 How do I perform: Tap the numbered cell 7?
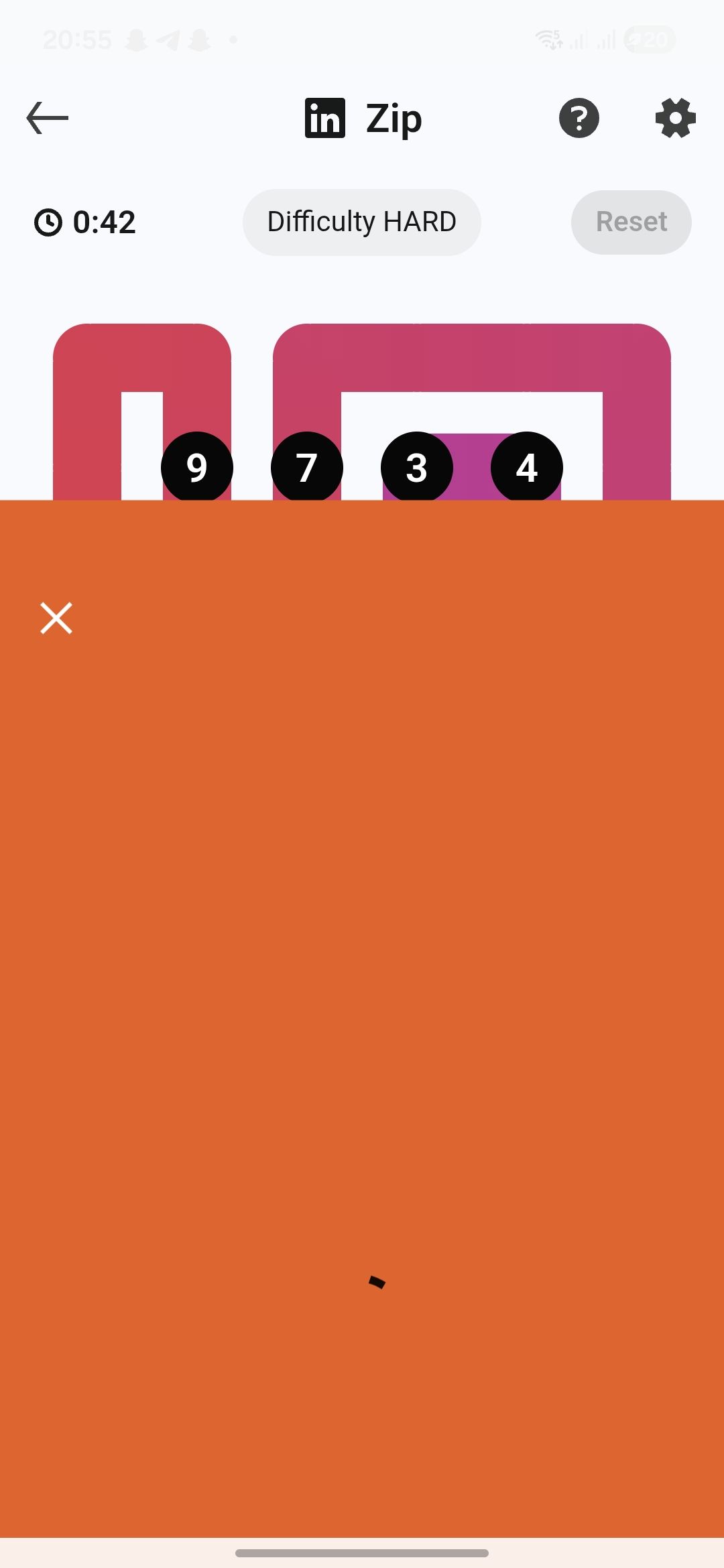[x=306, y=466]
